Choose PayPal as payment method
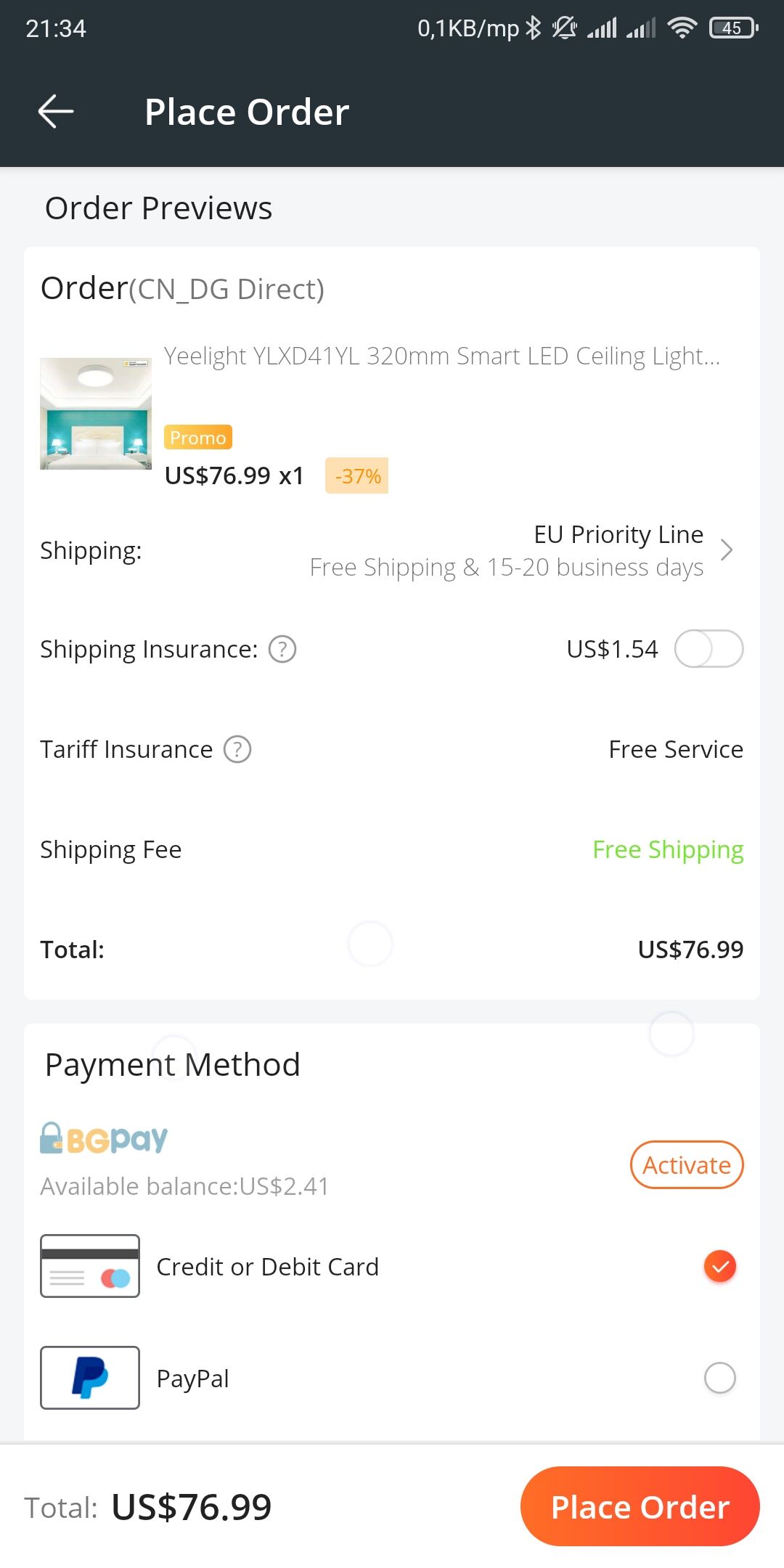This screenshot has width=784, height=1568. point(392,1378)
